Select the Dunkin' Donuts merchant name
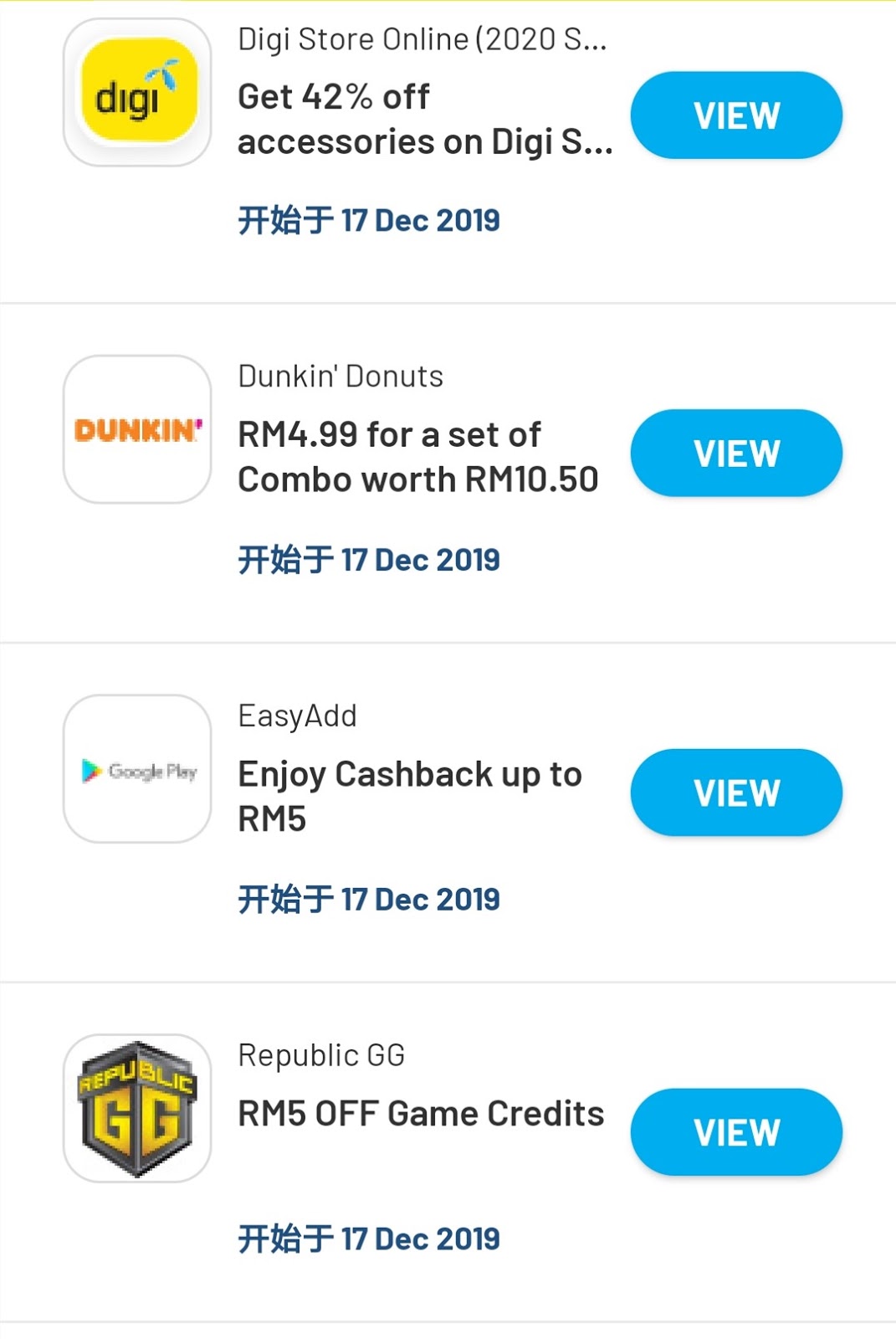 coord(340,376)
